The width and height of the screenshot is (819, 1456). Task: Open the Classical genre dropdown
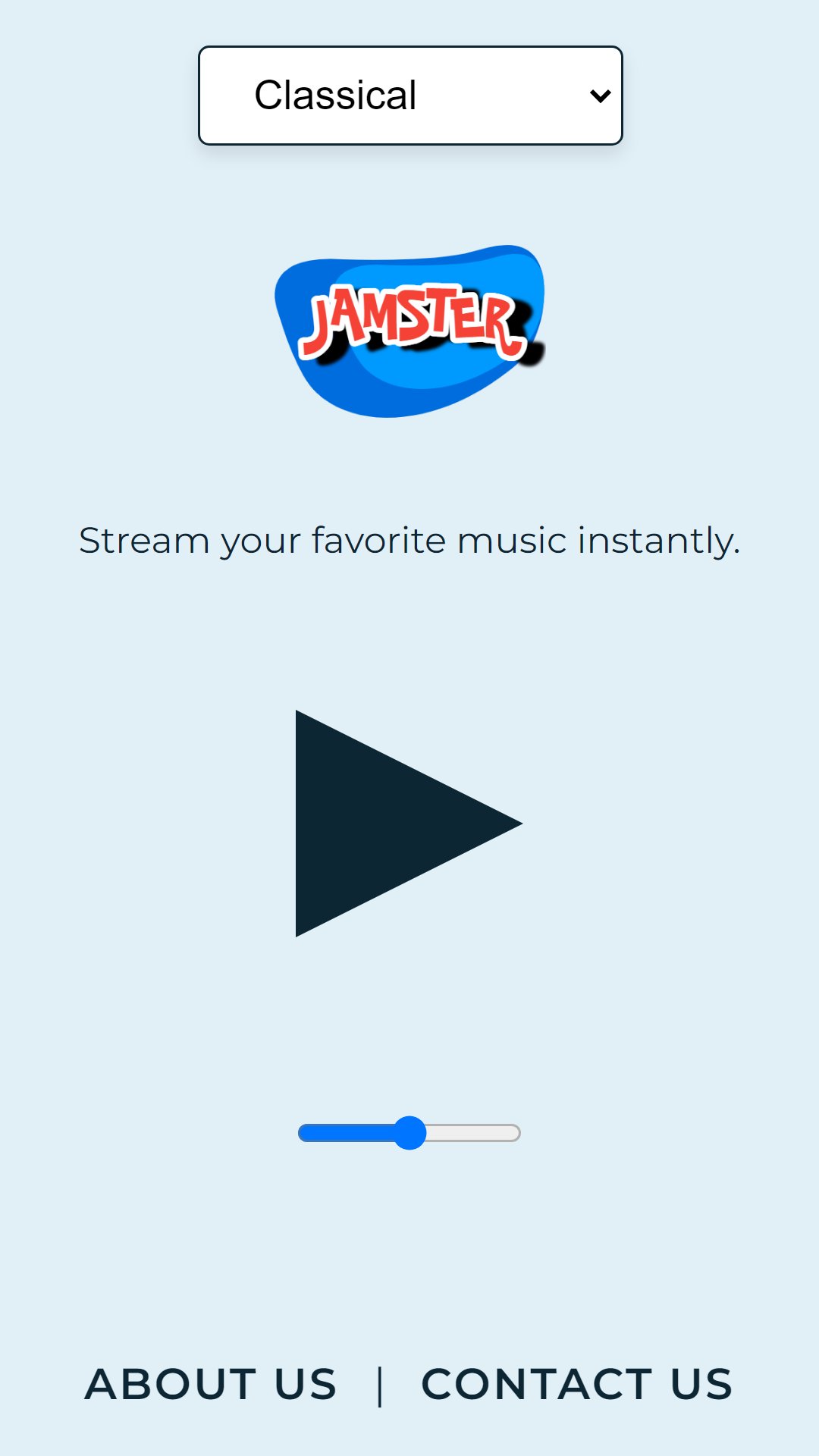(410, 96)
